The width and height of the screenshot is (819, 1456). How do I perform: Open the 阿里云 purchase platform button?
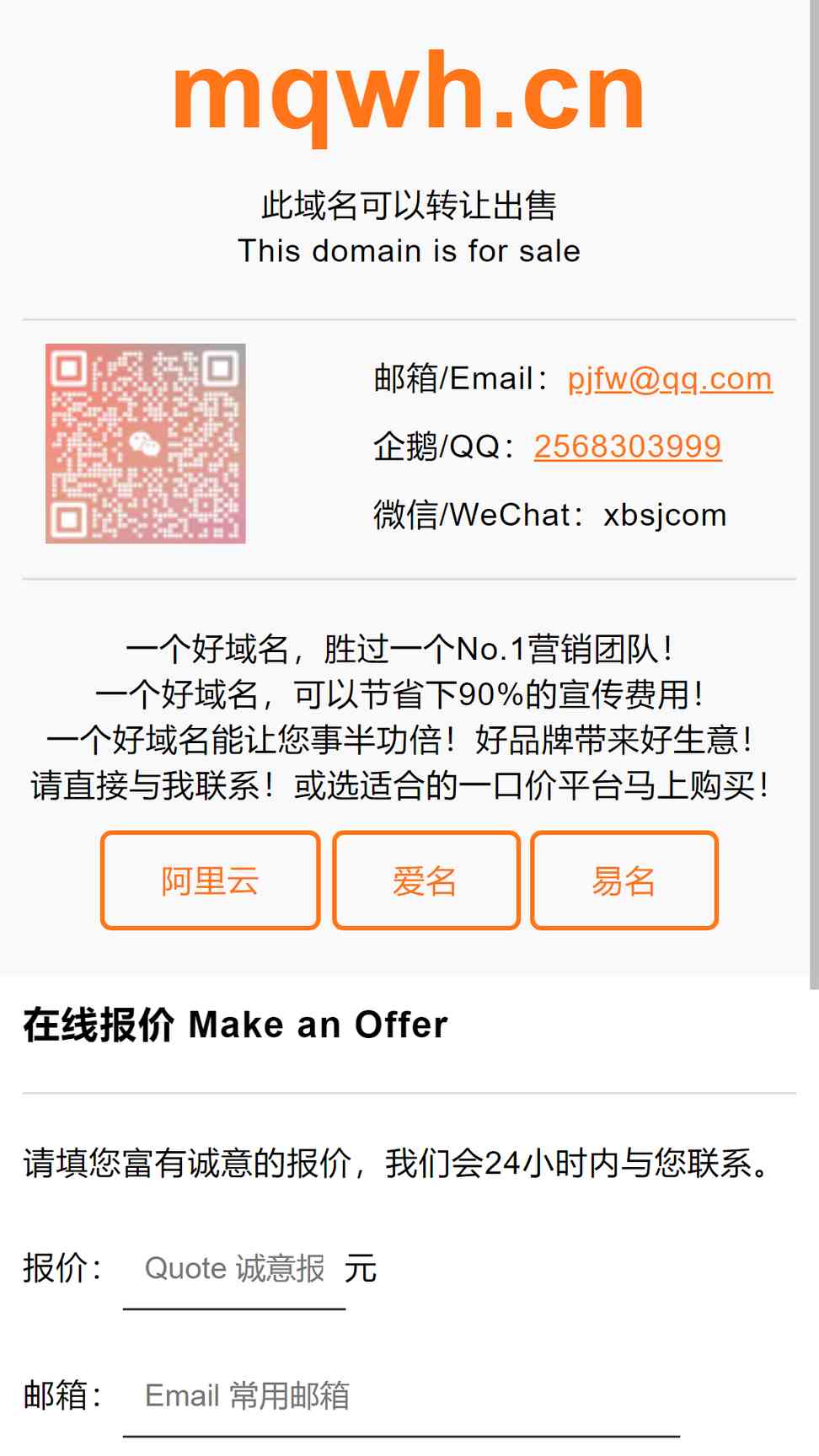click(211, 881)
